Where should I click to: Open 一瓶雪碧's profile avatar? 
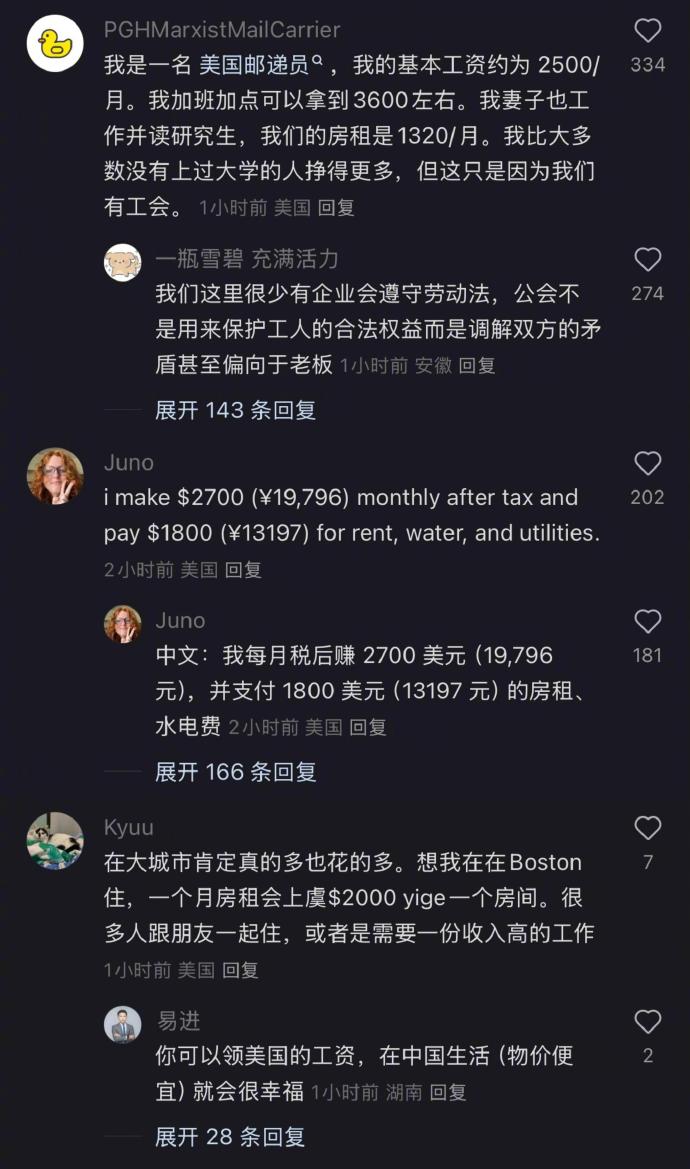(x=123, y=263)
